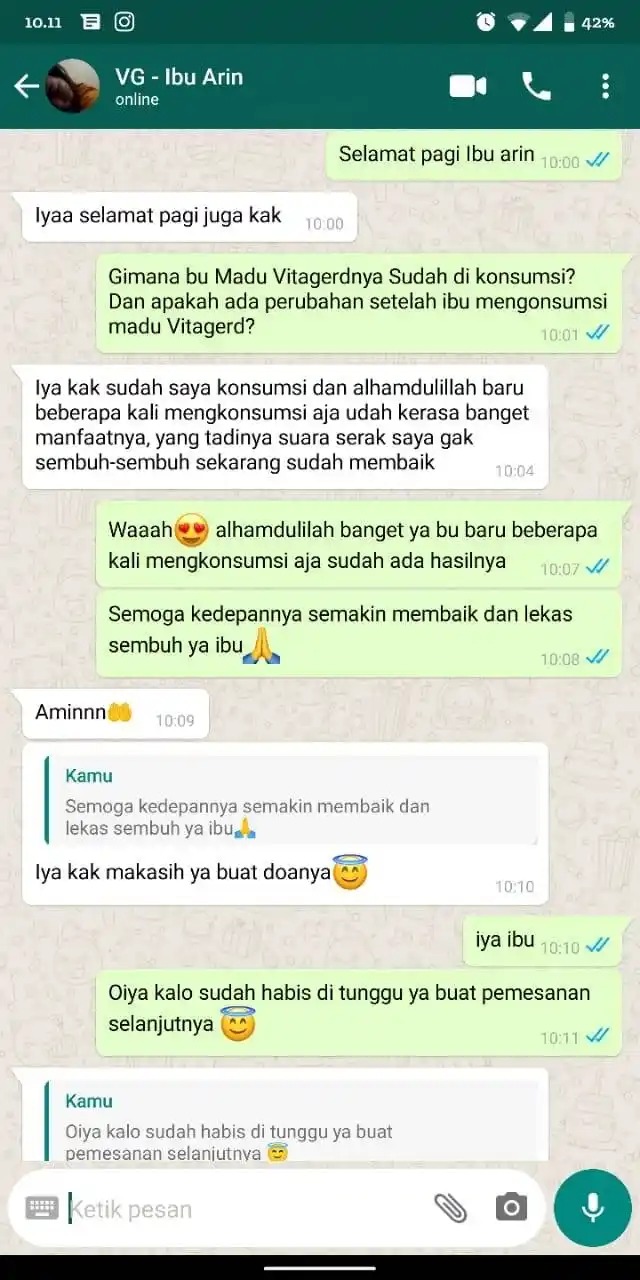The image size is (640, 1280).
Task: Record a voice message with microphone
Action: coord(592,1208)
